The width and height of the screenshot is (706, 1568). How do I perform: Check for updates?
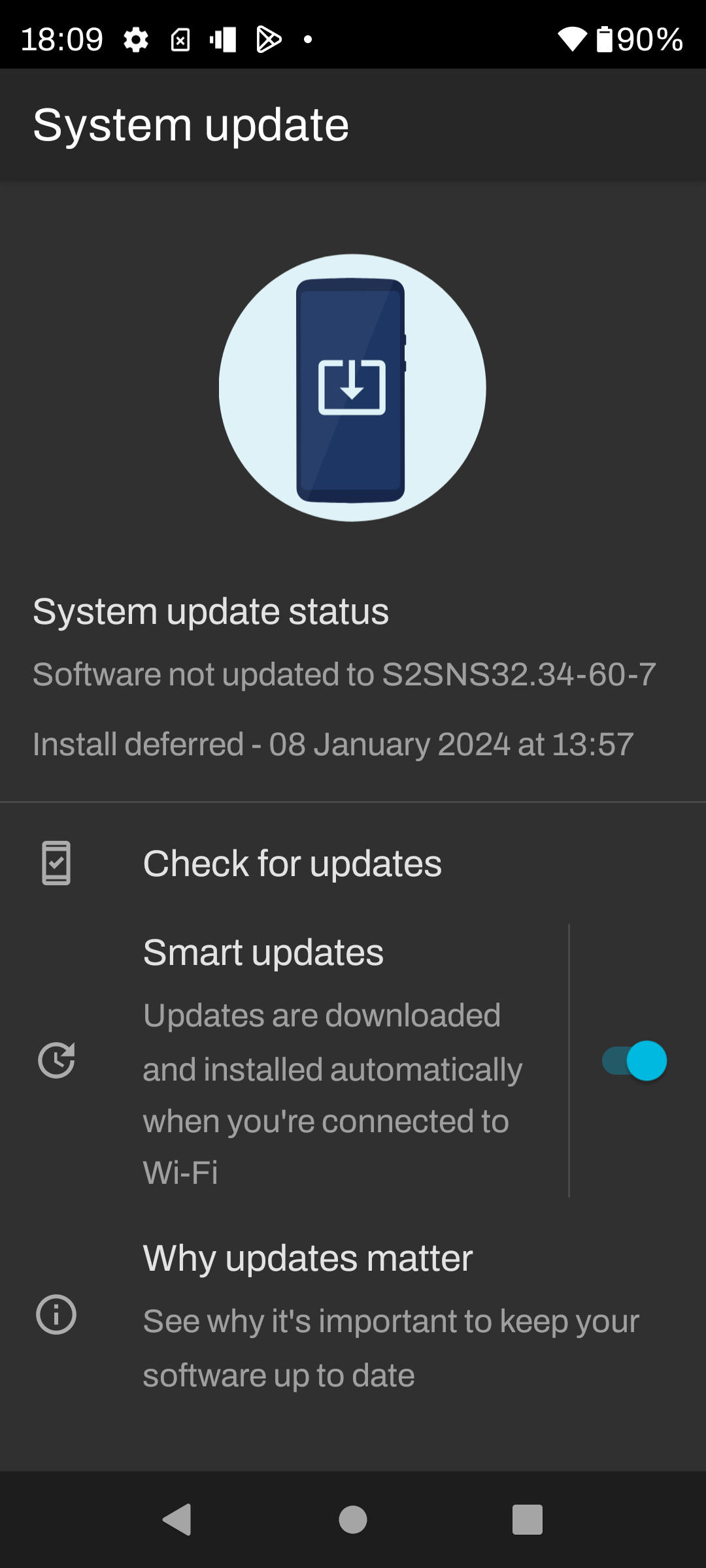tap(292, 864)
